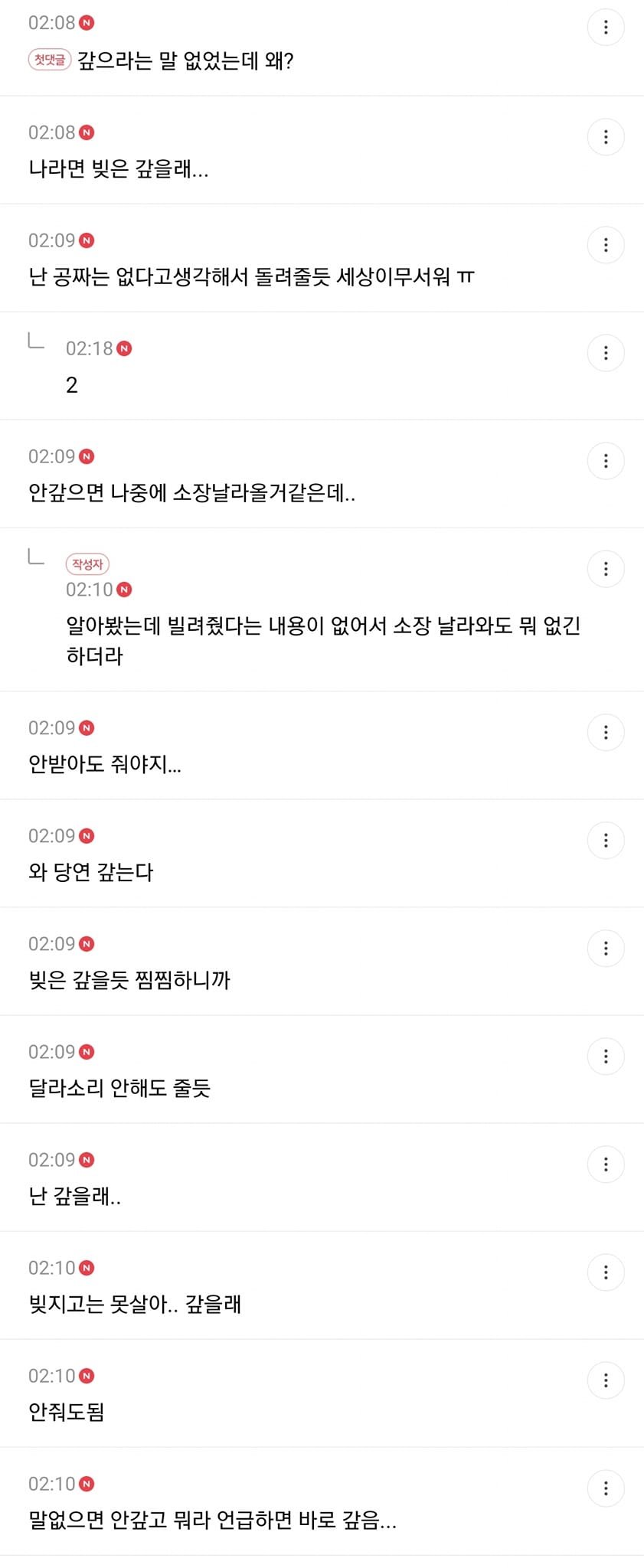The image size is (644, 1568).
Task: Open the kebab menu beside the 작성자 reply
Action: click(606, 569)
